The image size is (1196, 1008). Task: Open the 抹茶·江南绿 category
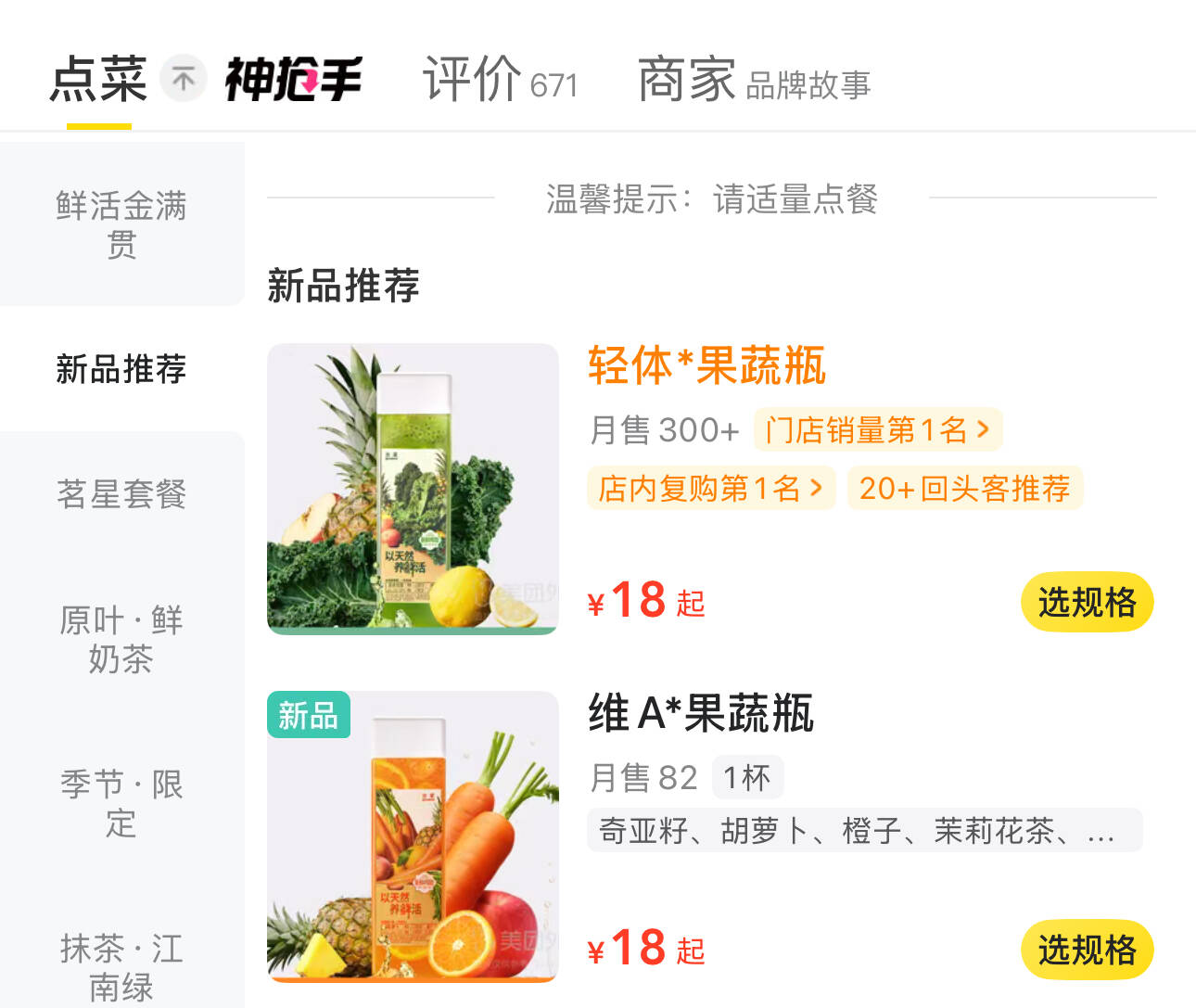tap(121, 966)
